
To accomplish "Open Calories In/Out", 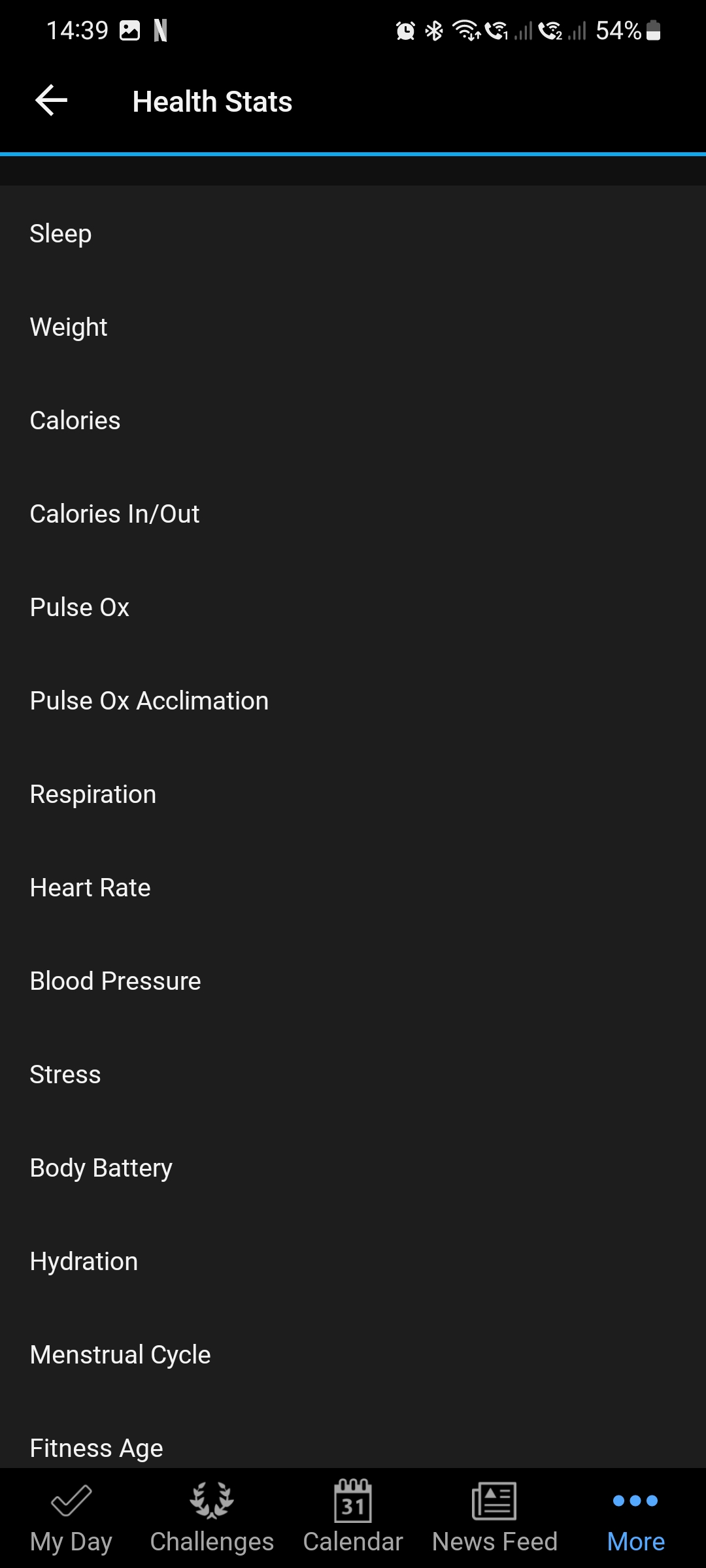I will pyautogui.click(x=353, y=514).
